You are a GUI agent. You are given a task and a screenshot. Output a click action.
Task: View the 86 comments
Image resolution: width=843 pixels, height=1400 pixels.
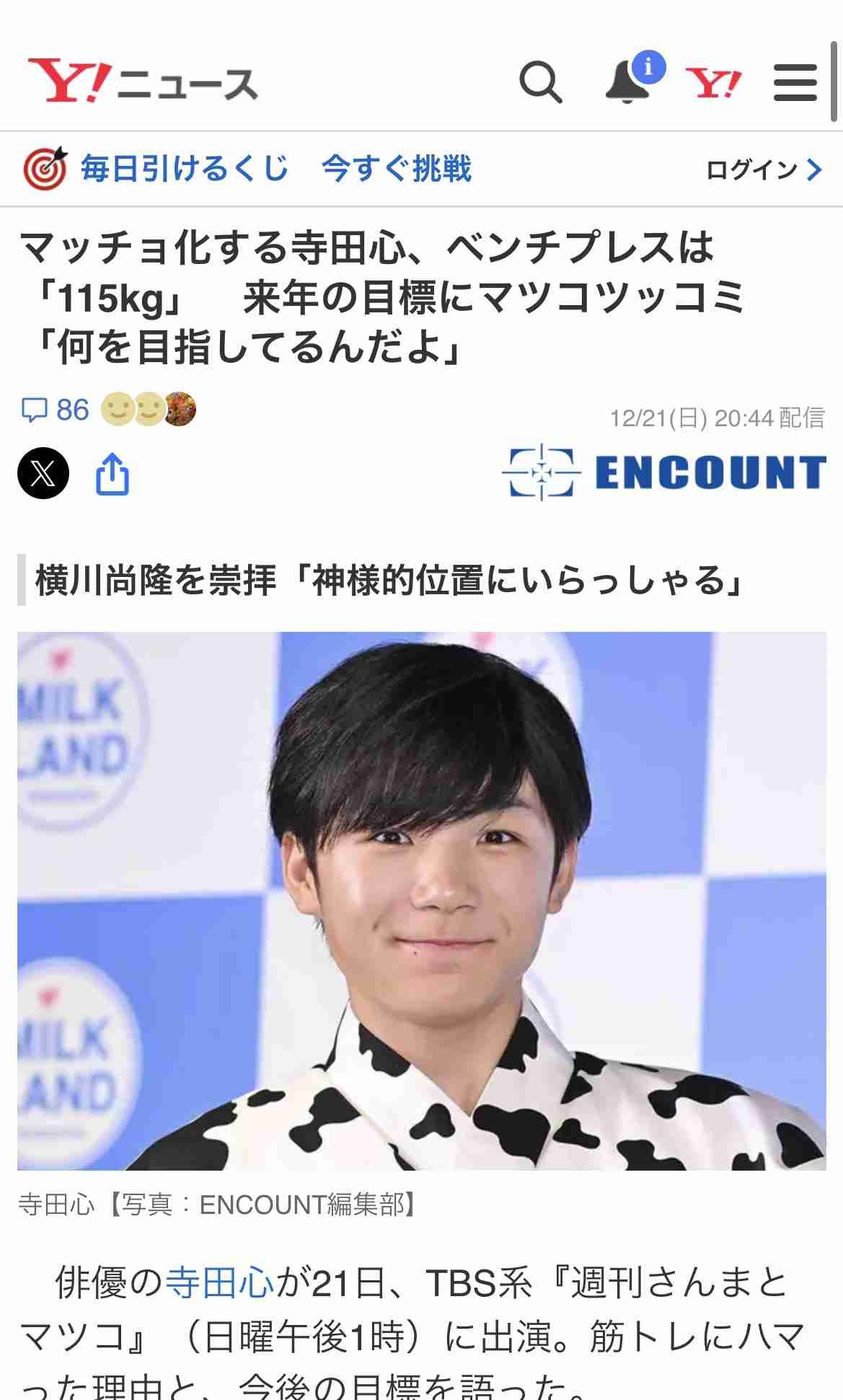coord(56,410)
